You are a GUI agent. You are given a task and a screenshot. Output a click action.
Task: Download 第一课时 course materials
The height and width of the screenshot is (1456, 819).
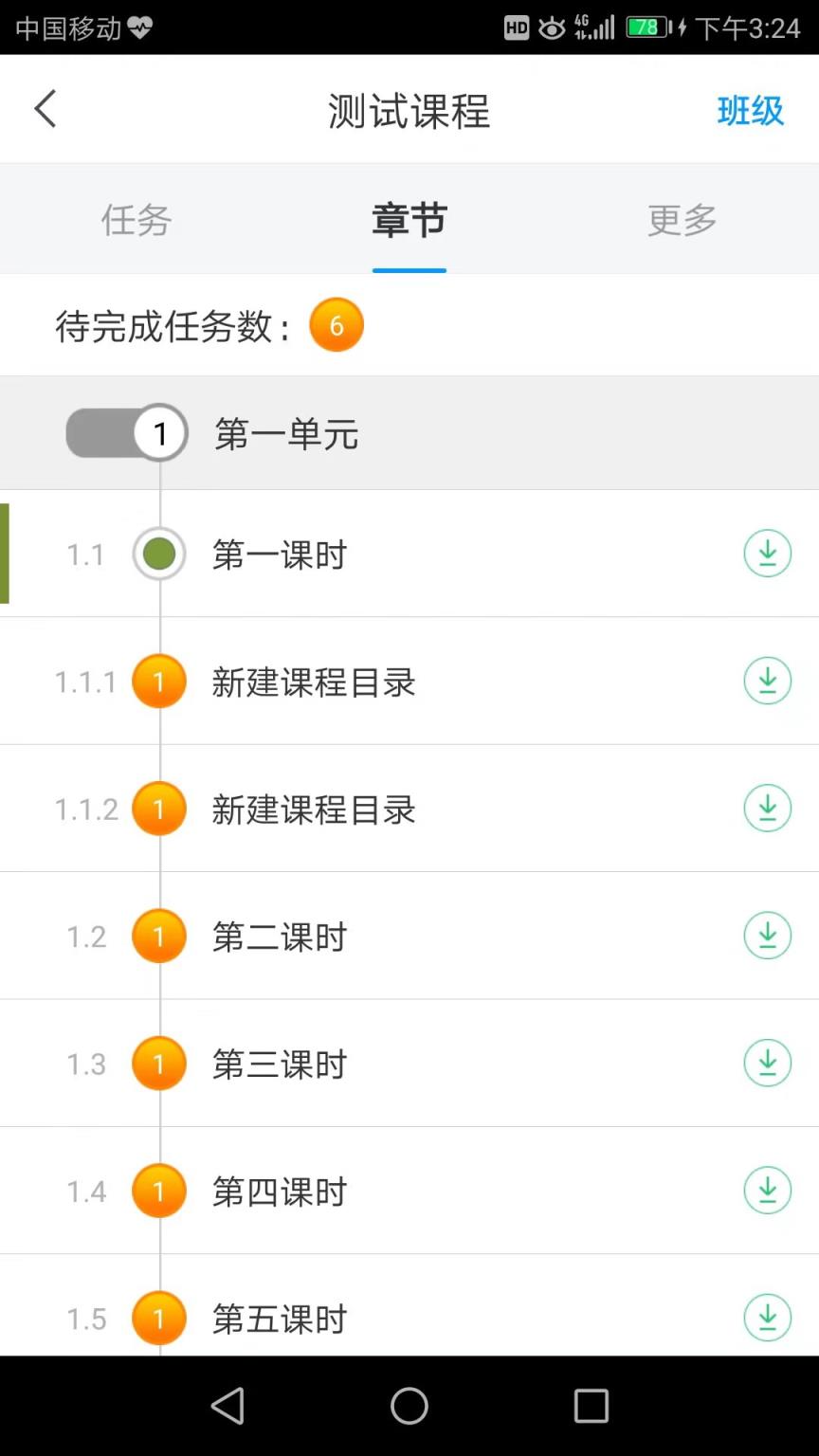[x=768, y=554]
